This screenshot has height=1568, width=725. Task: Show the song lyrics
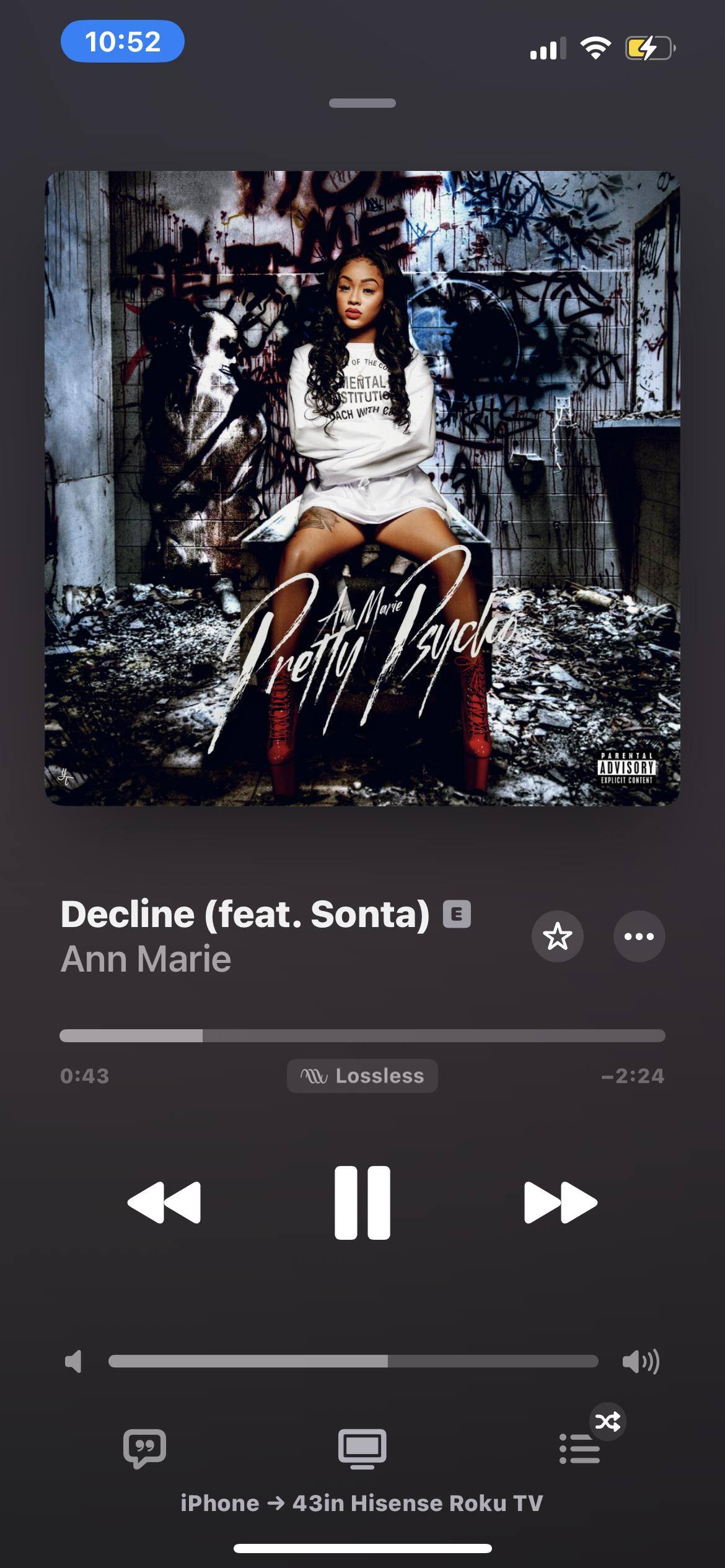click(x=144, y=1448)
